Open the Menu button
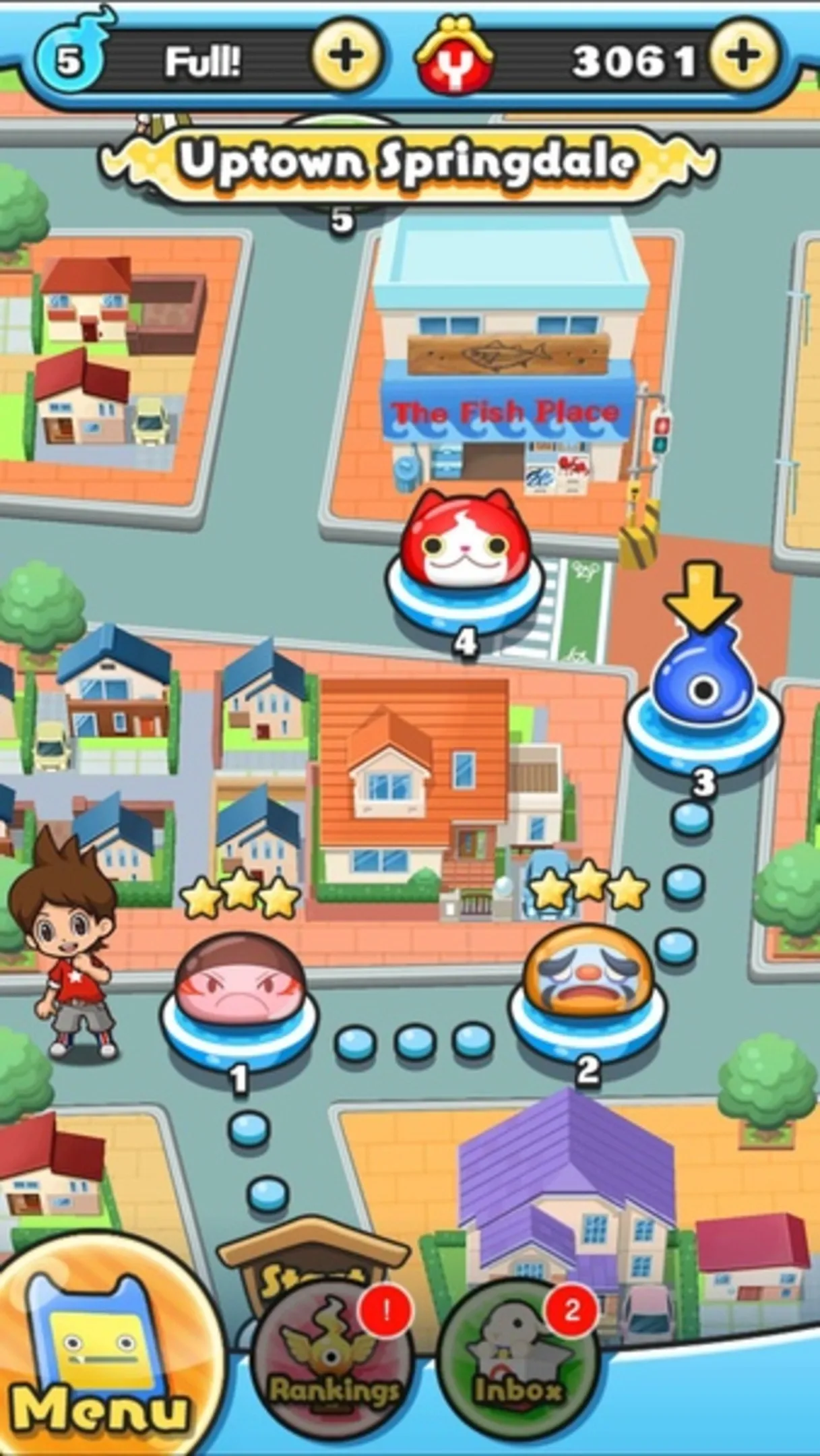 pyautogui.click(x=94, y=1362)
